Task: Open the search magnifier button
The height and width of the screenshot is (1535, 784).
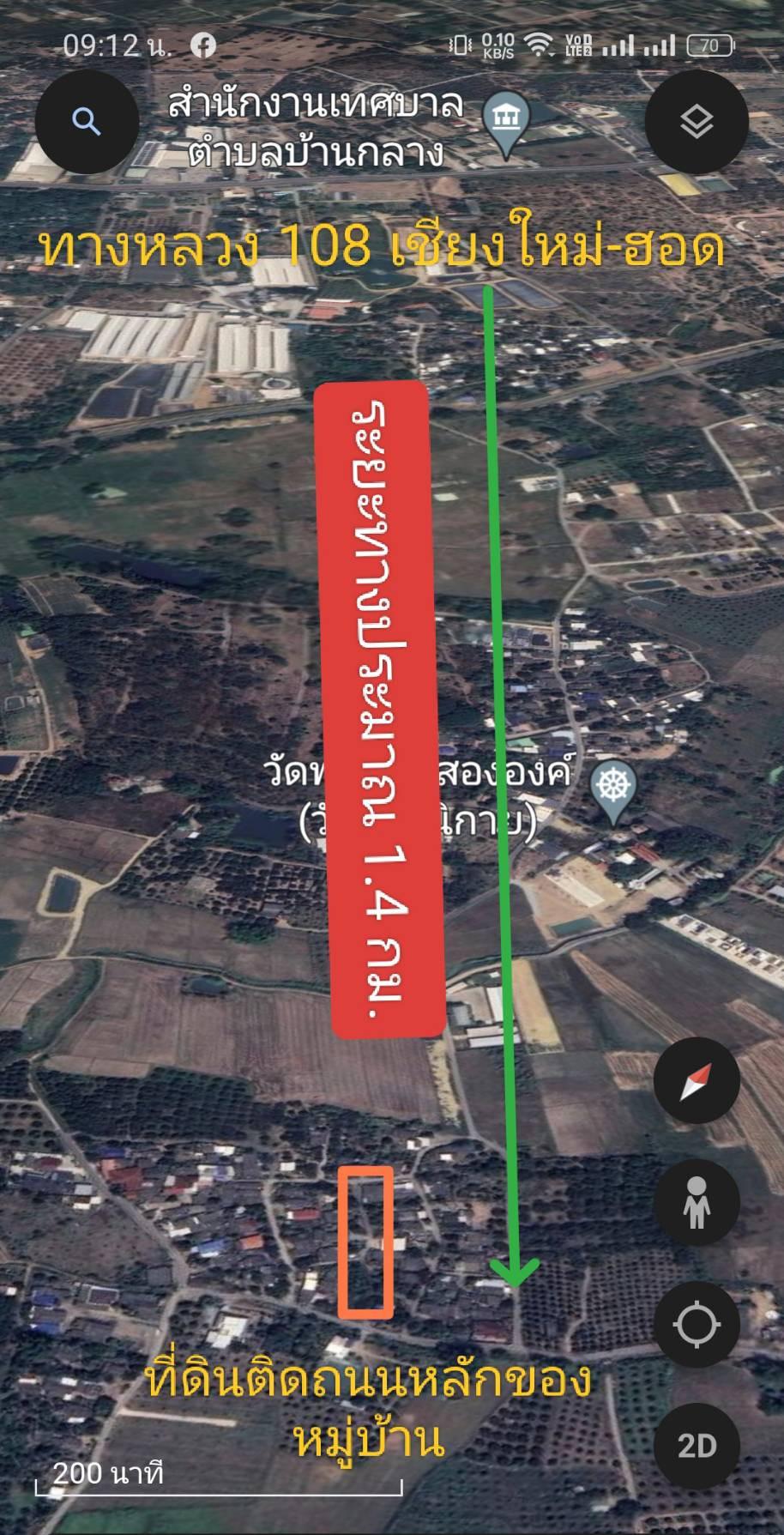Action: [x=87, y=122]
